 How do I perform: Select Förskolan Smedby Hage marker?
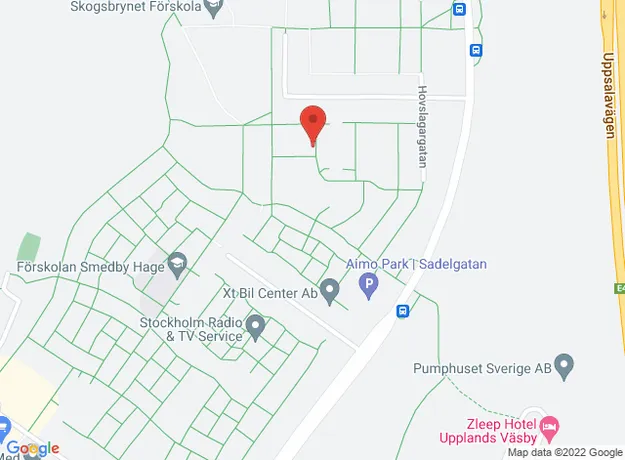click(x=178, y=263)
